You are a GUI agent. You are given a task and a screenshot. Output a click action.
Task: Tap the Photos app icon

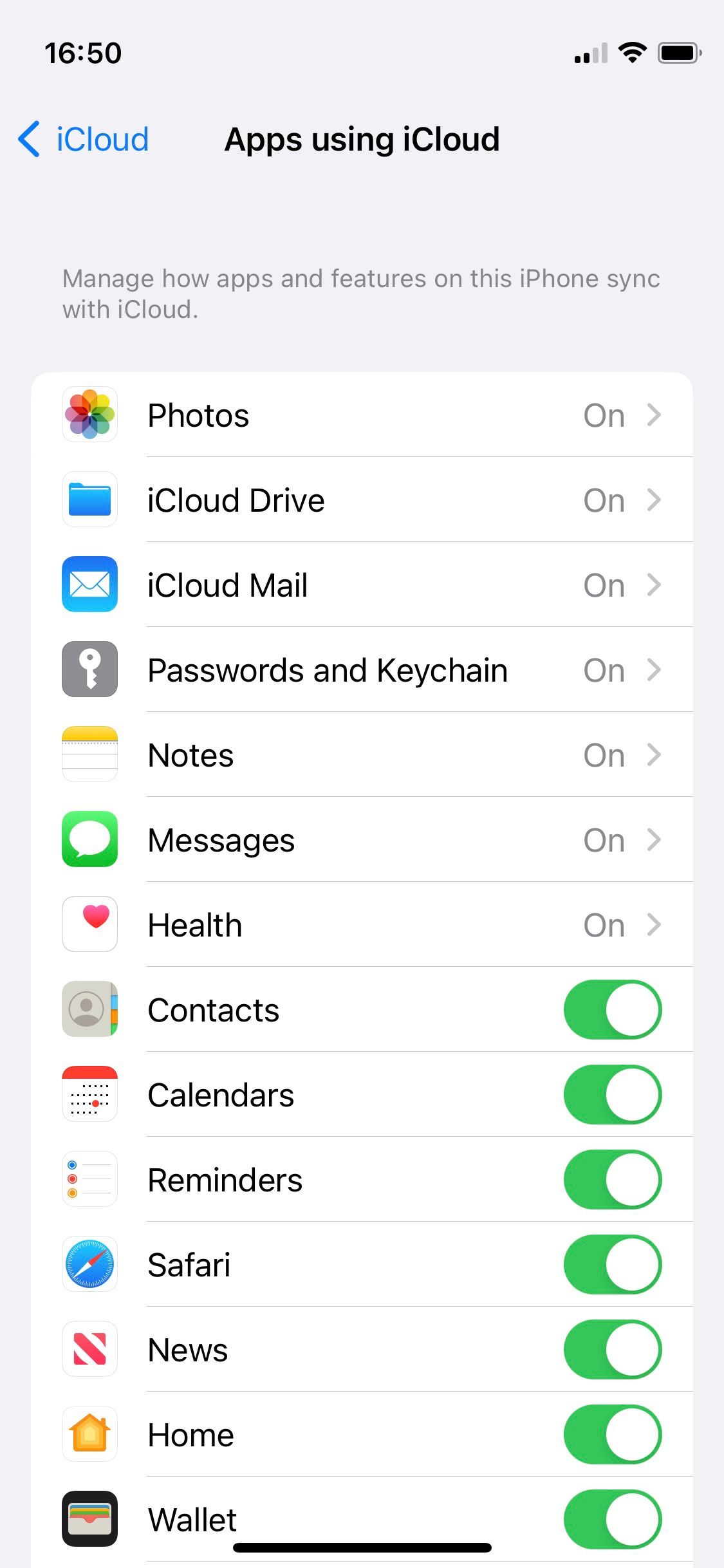[x=89, y=415]
